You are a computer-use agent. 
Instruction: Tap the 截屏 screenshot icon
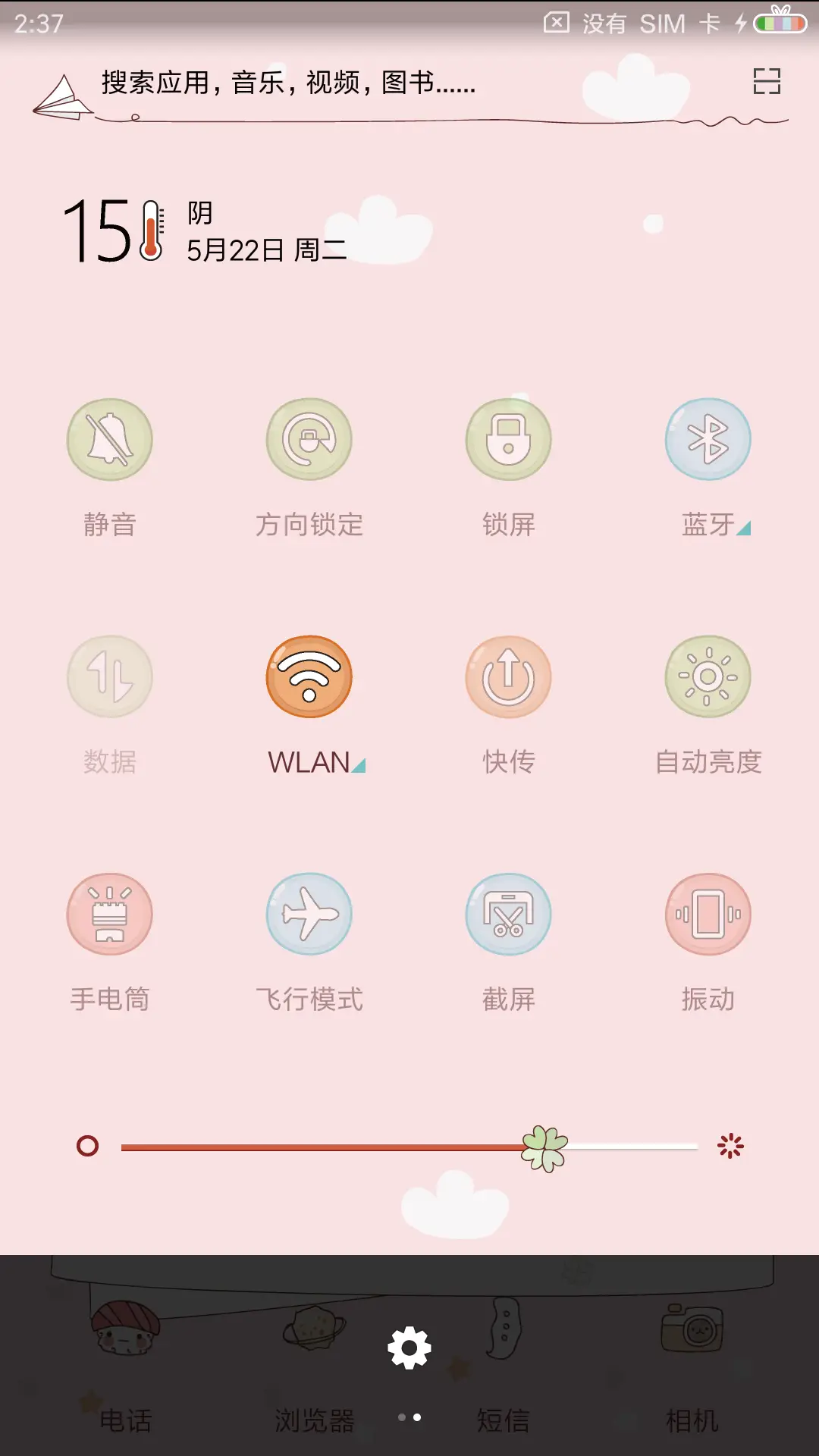pos(507,915)
